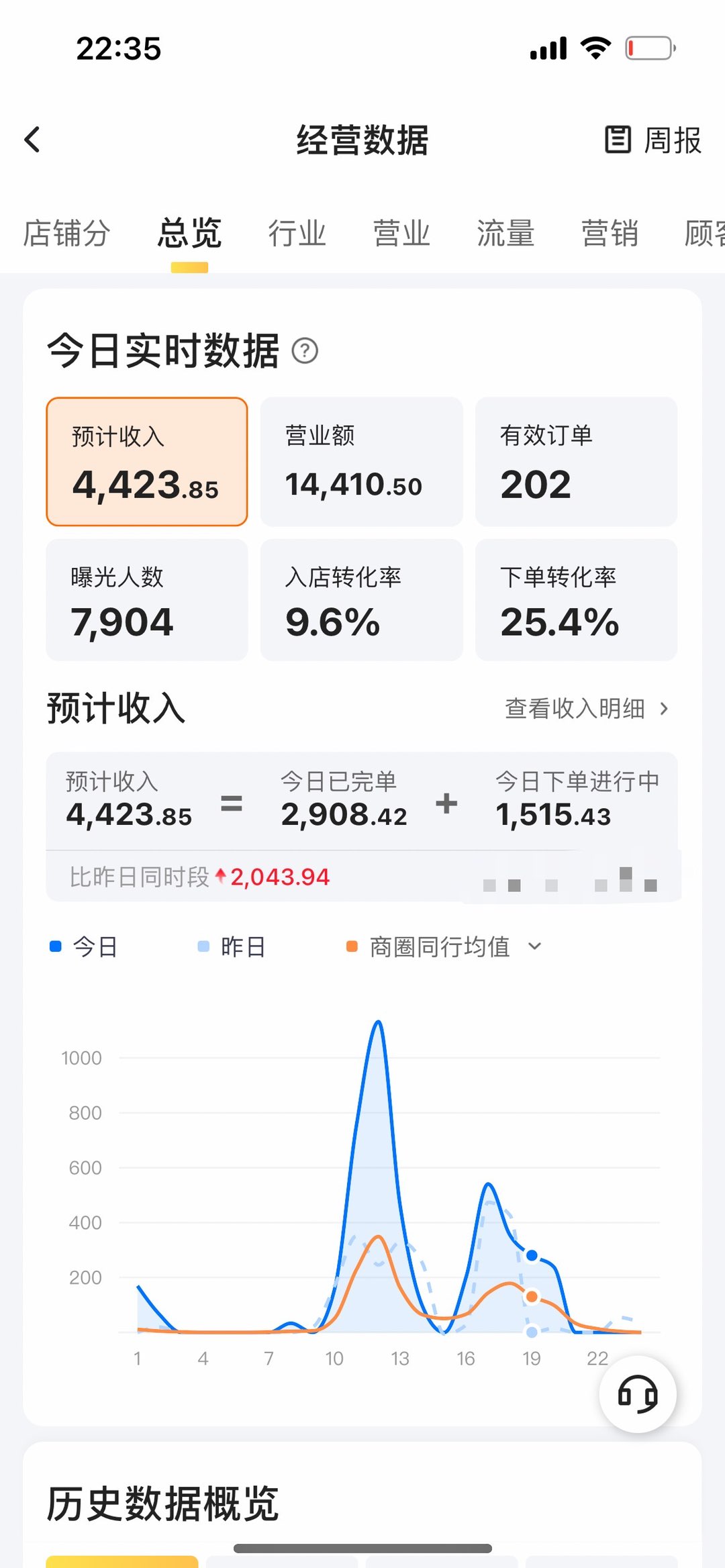The width and height of the screenshot is (725, 1568).
Task: Select the 下单转化率 metric card
Action: (576, 600)
